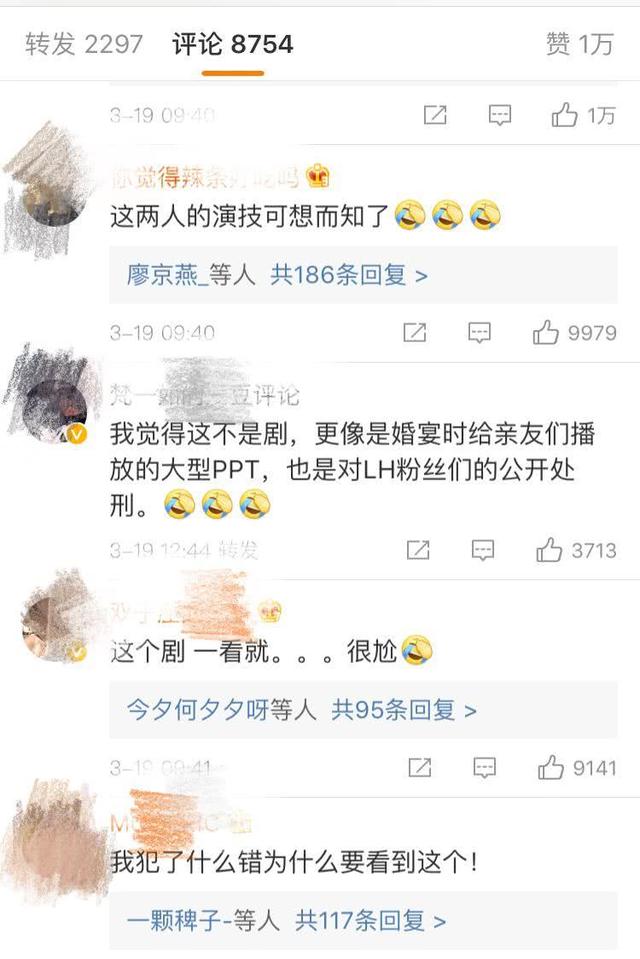Screen dimensions: 640x959
Task: Reply via comment icon beside 9141 likes
Action: coord(485,768)
